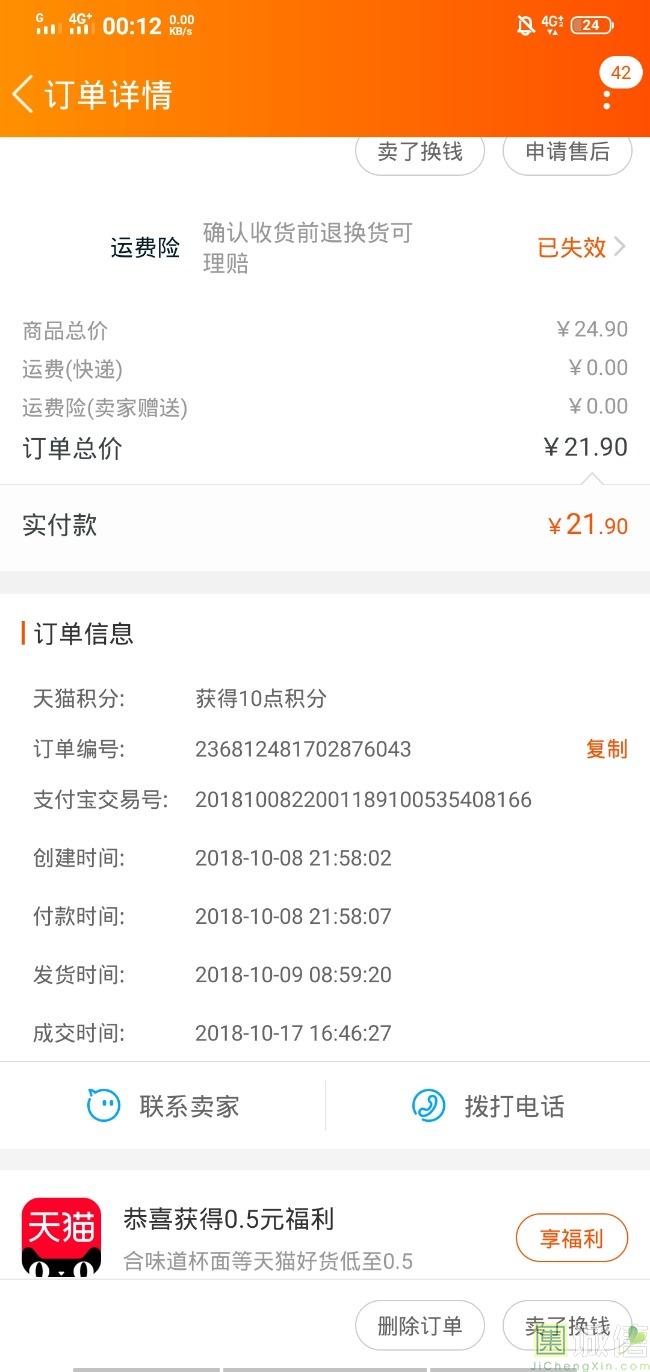
Task: Delete this order with 删除订单
Action: coord(420,1326)
